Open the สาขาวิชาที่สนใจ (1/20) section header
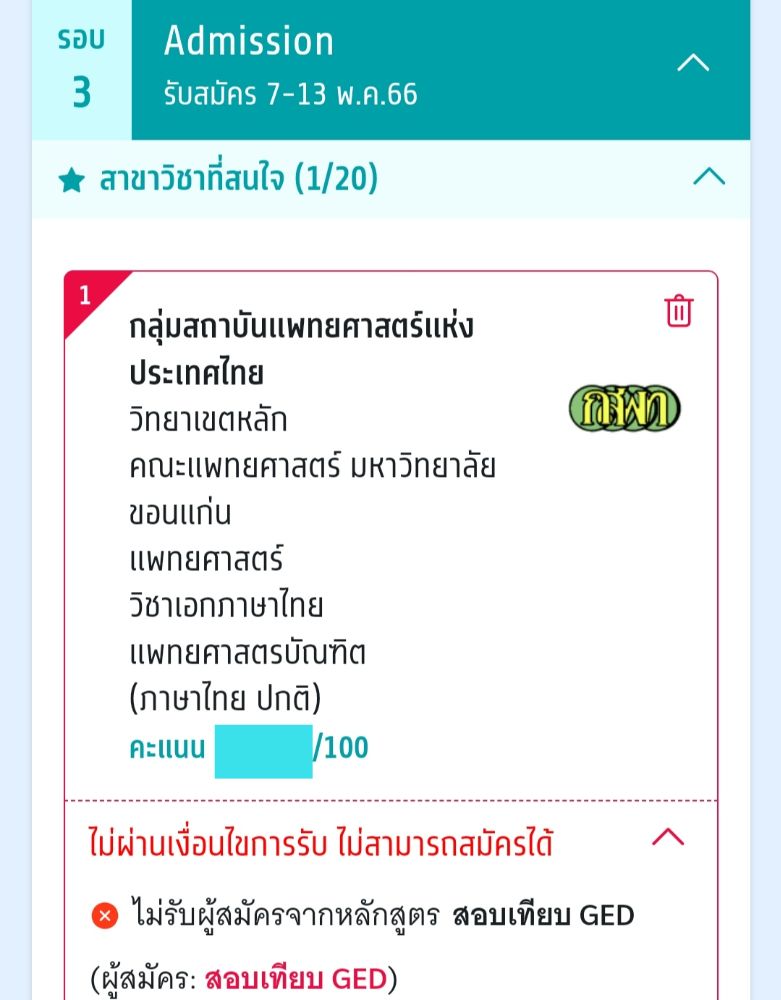781x1000 pixels. click(x=240, y=177)
